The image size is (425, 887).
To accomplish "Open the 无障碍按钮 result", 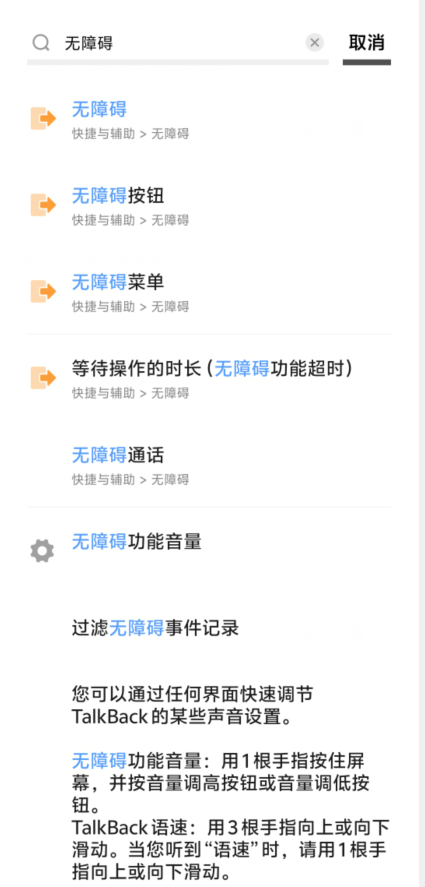I will coord(209,205).
